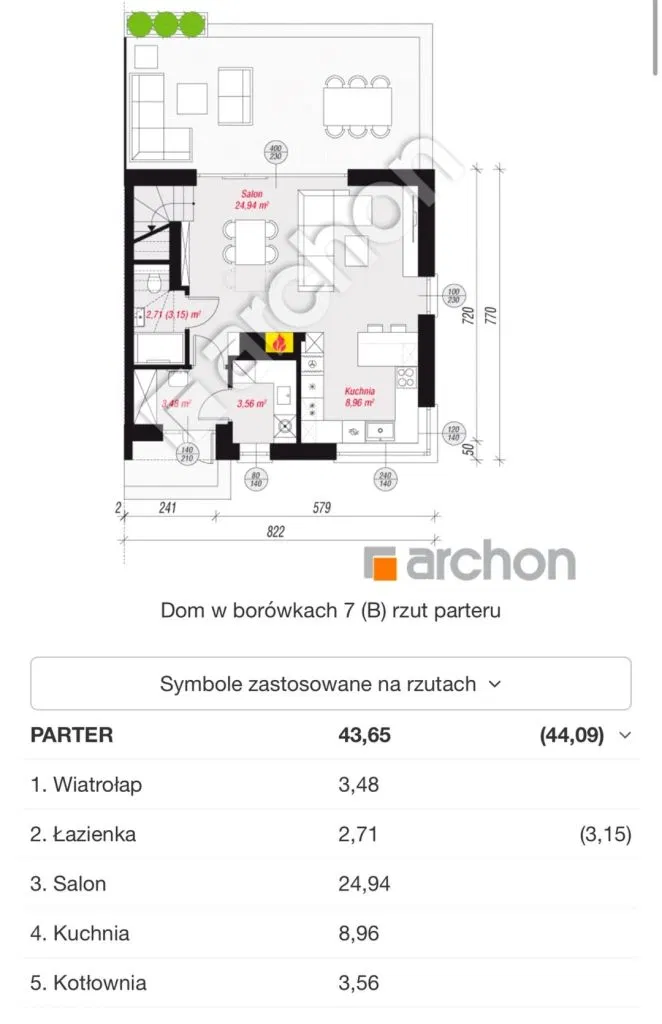Collapse the PARTER section chevron

tap(626, 735)
